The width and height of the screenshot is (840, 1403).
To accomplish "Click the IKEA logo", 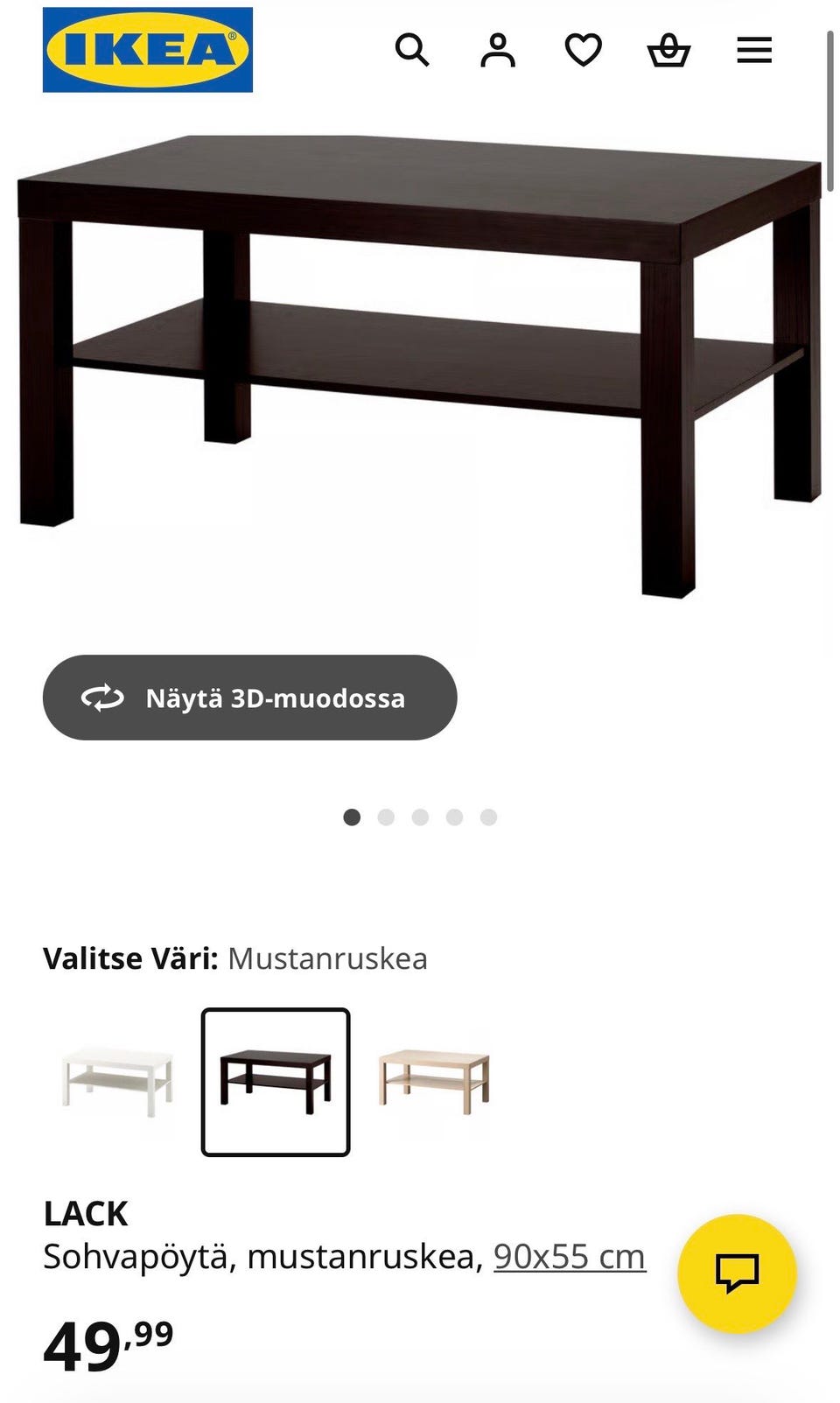I will coord(145,48).
